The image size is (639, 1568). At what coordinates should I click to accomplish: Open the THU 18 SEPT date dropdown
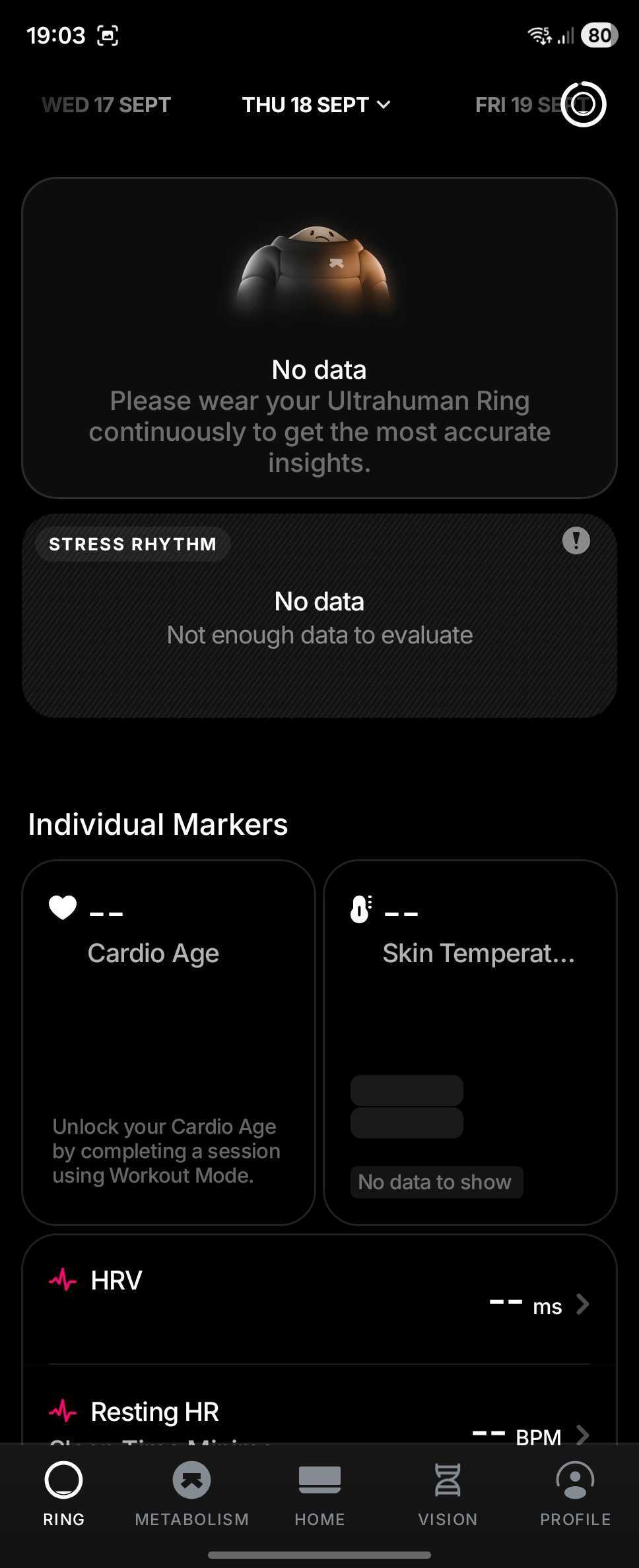coord(316,104)
